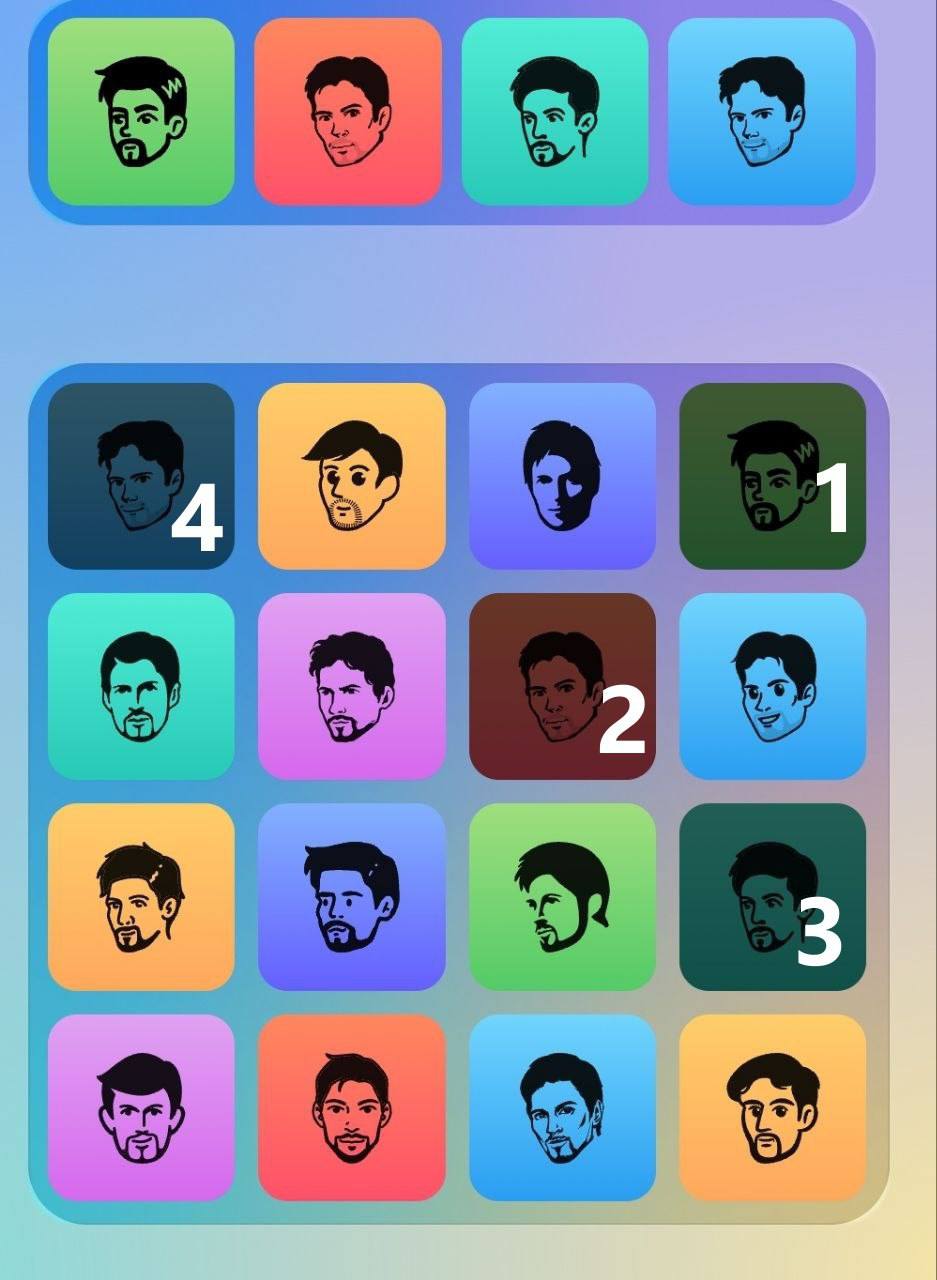Select the open-mouth grinning face on blue tile
The image size is (937, 1280).
click(772, 686)
